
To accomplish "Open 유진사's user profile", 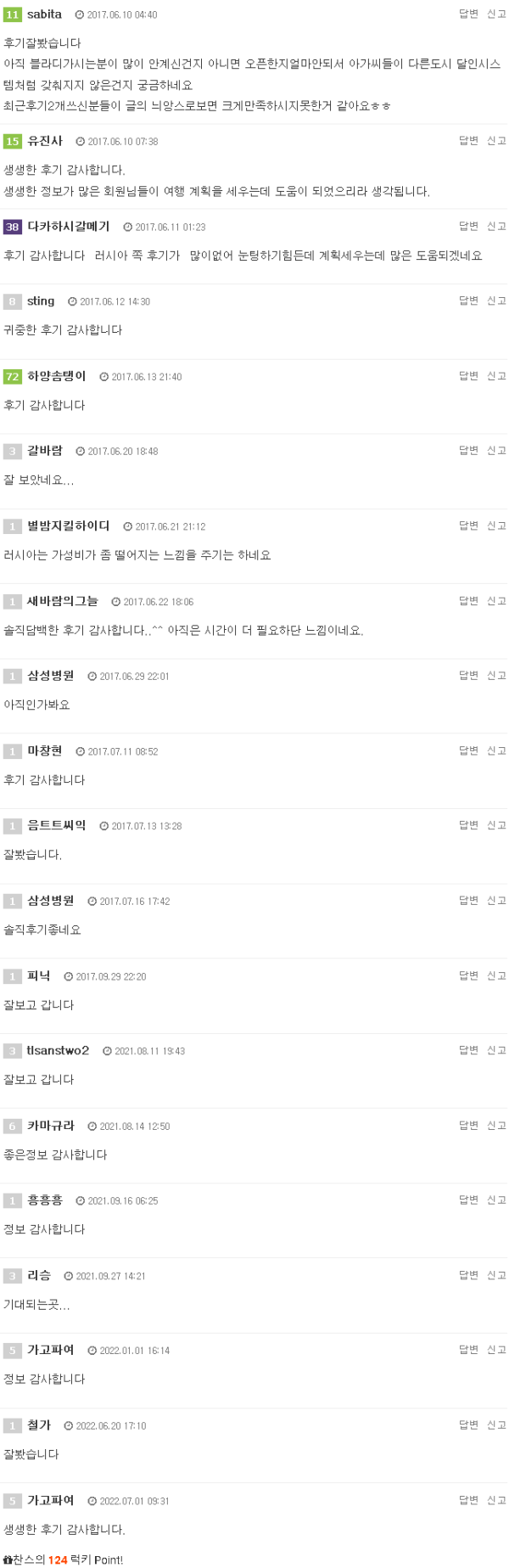I will [x=44, y=141].
